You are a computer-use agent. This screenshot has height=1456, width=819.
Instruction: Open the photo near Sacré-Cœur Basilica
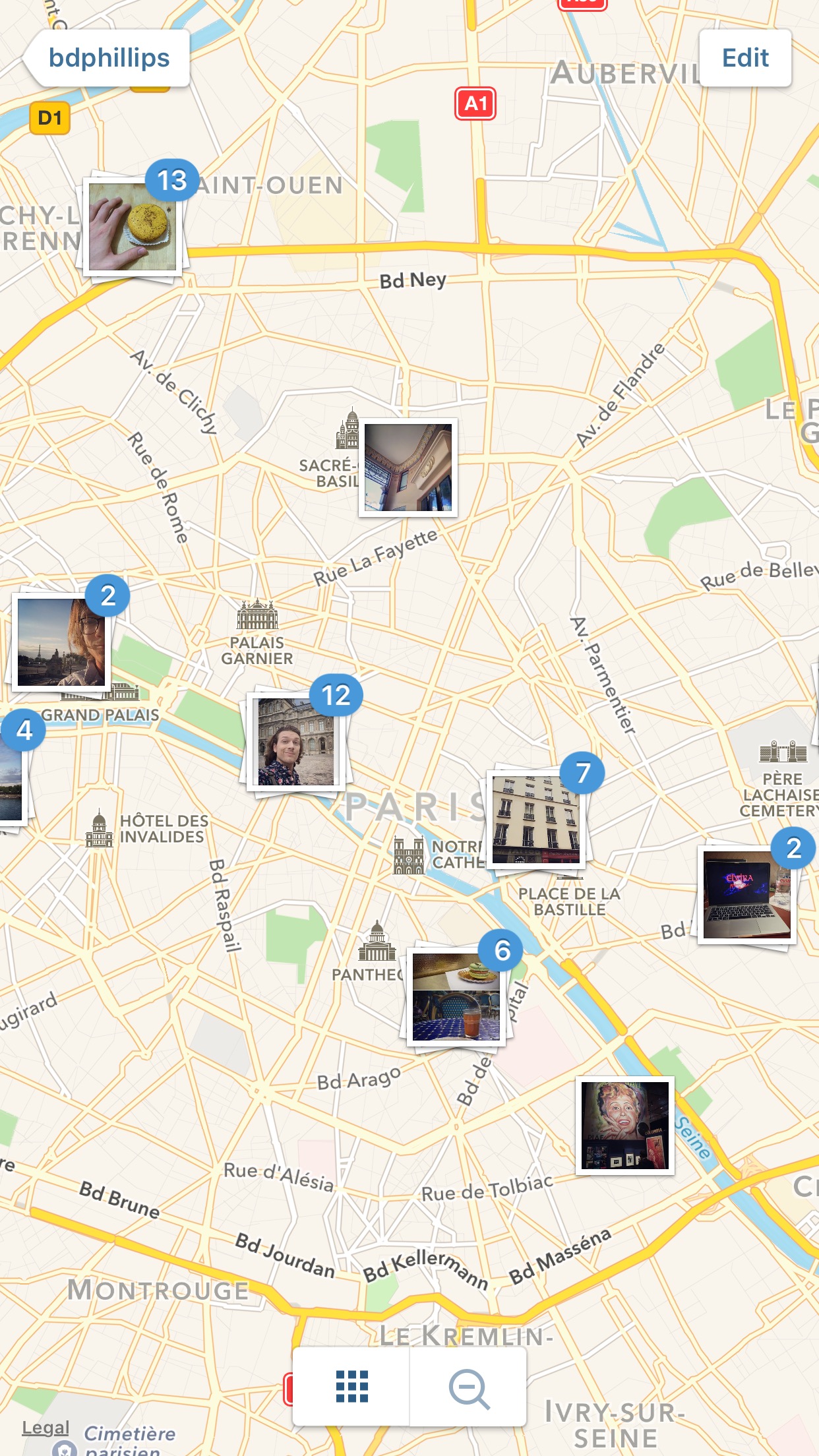coord(408,468)
